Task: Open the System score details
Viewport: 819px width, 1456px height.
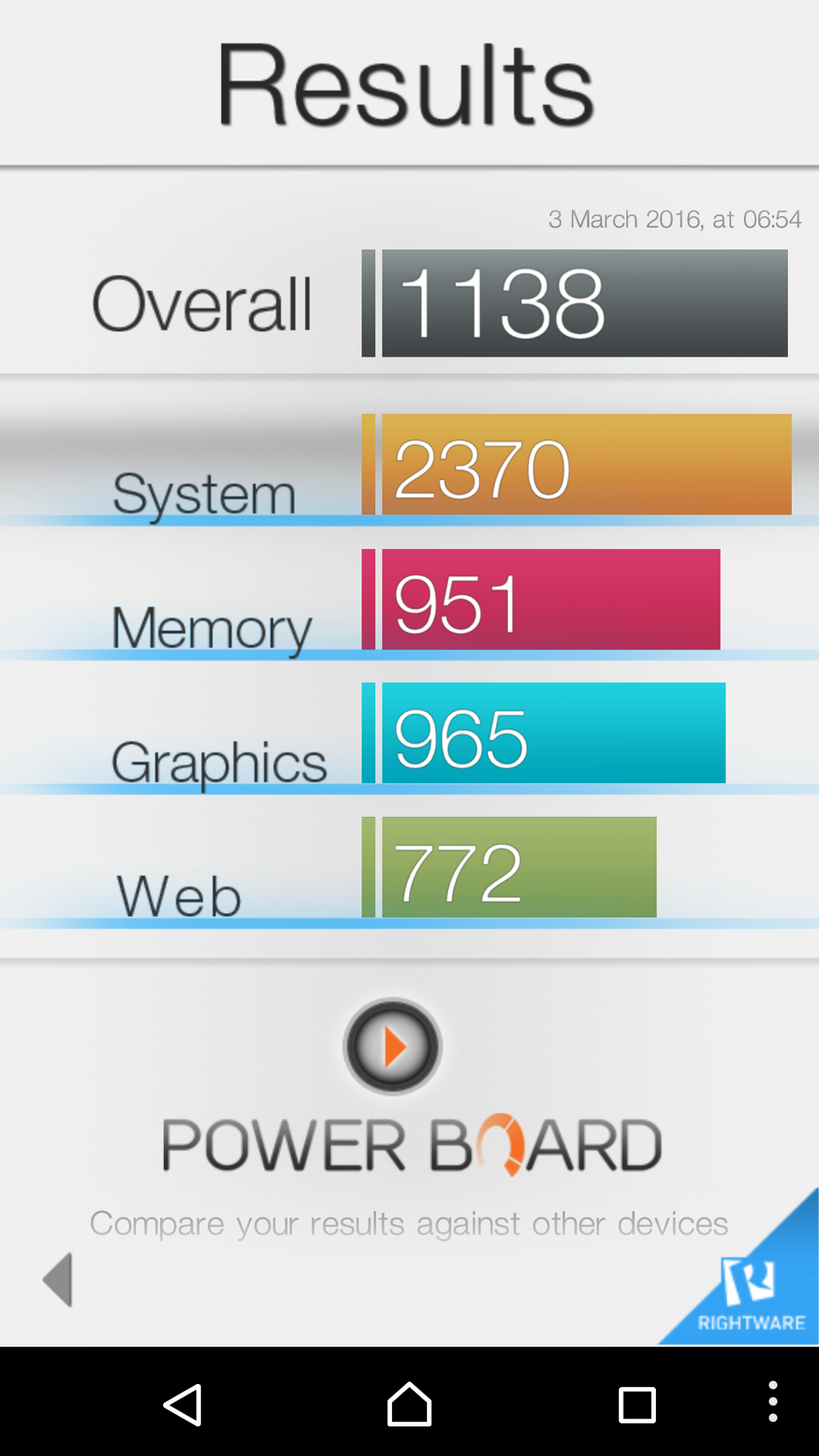Action: (409, 466)
